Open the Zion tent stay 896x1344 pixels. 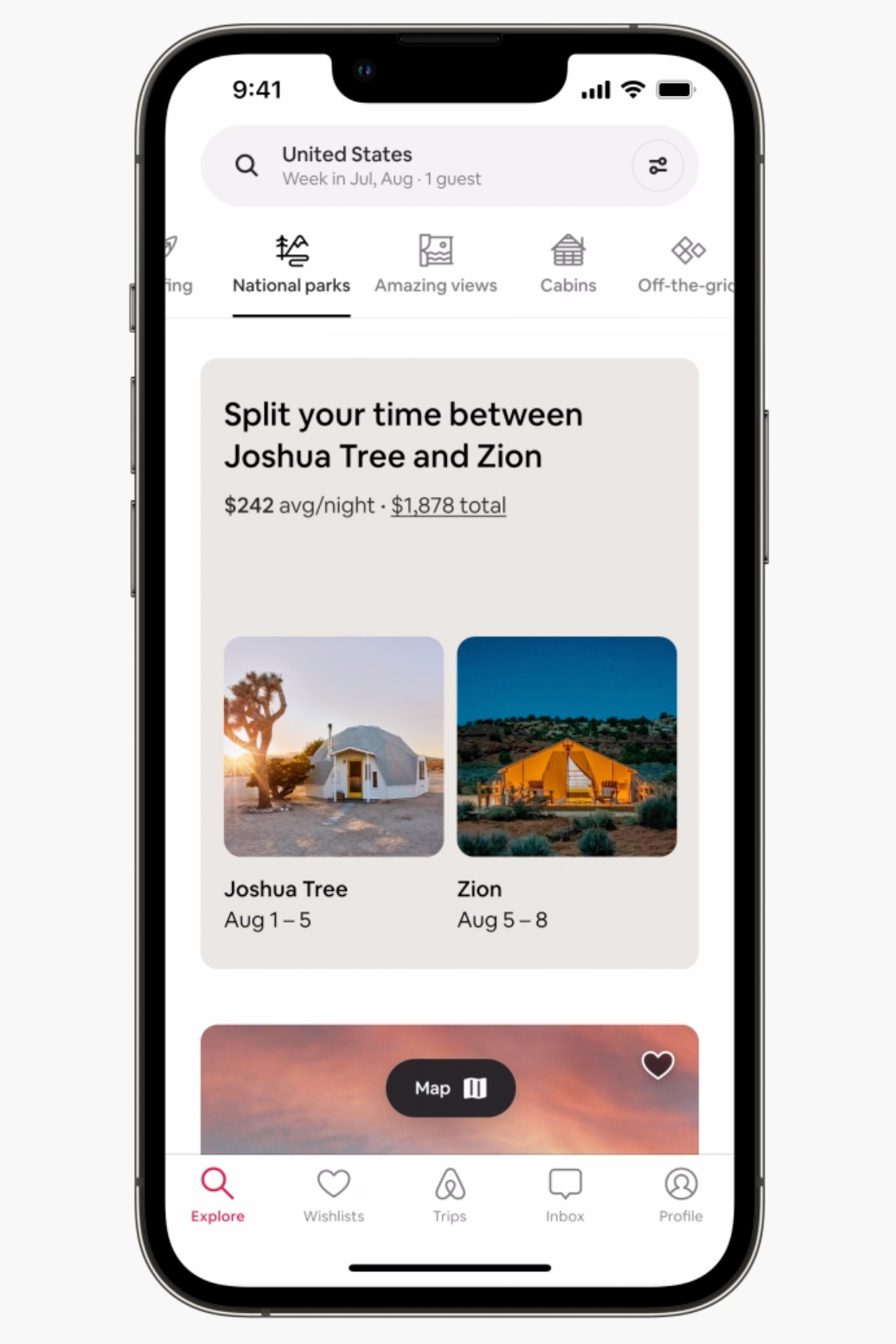[x=566, y=746]
